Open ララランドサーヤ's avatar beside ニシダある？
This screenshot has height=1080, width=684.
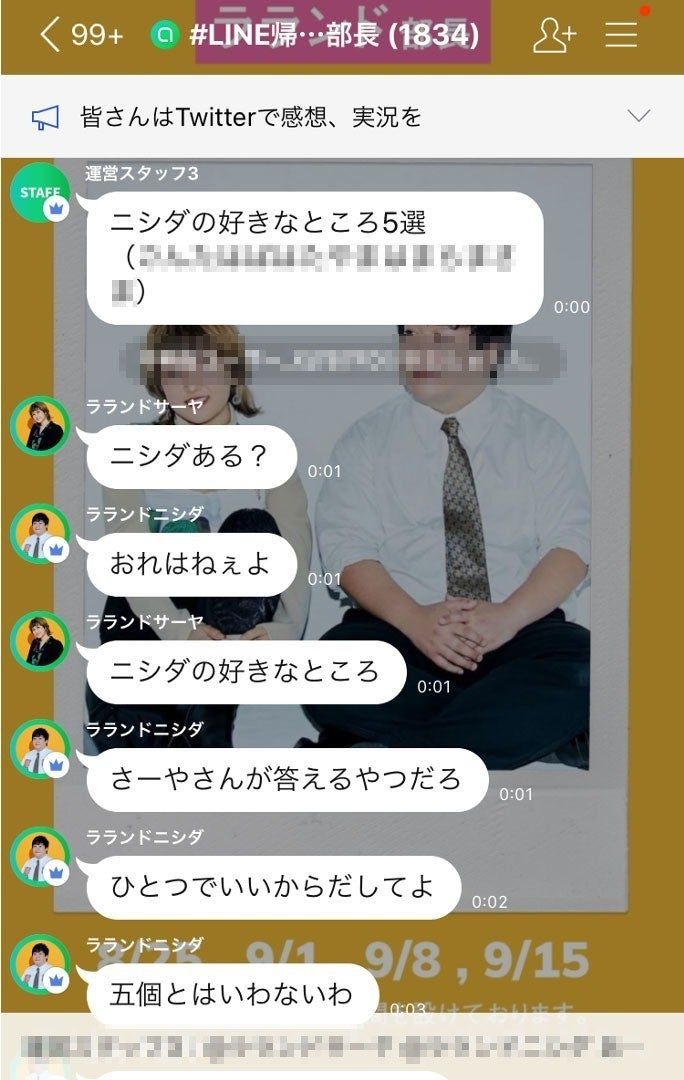click(x=38, y=427)
